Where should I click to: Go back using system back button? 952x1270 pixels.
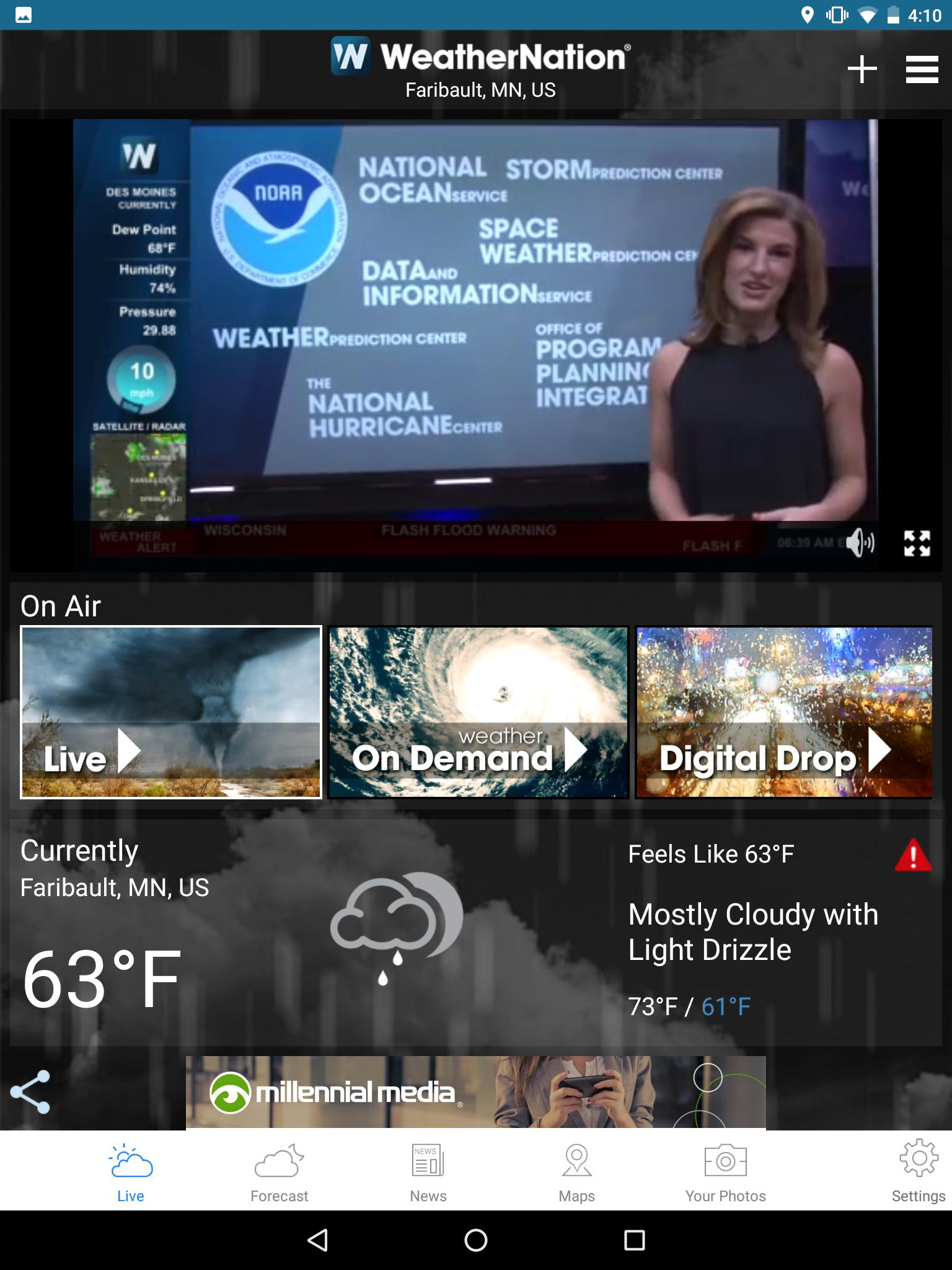pyautogui.click(x=317, y=1240)
